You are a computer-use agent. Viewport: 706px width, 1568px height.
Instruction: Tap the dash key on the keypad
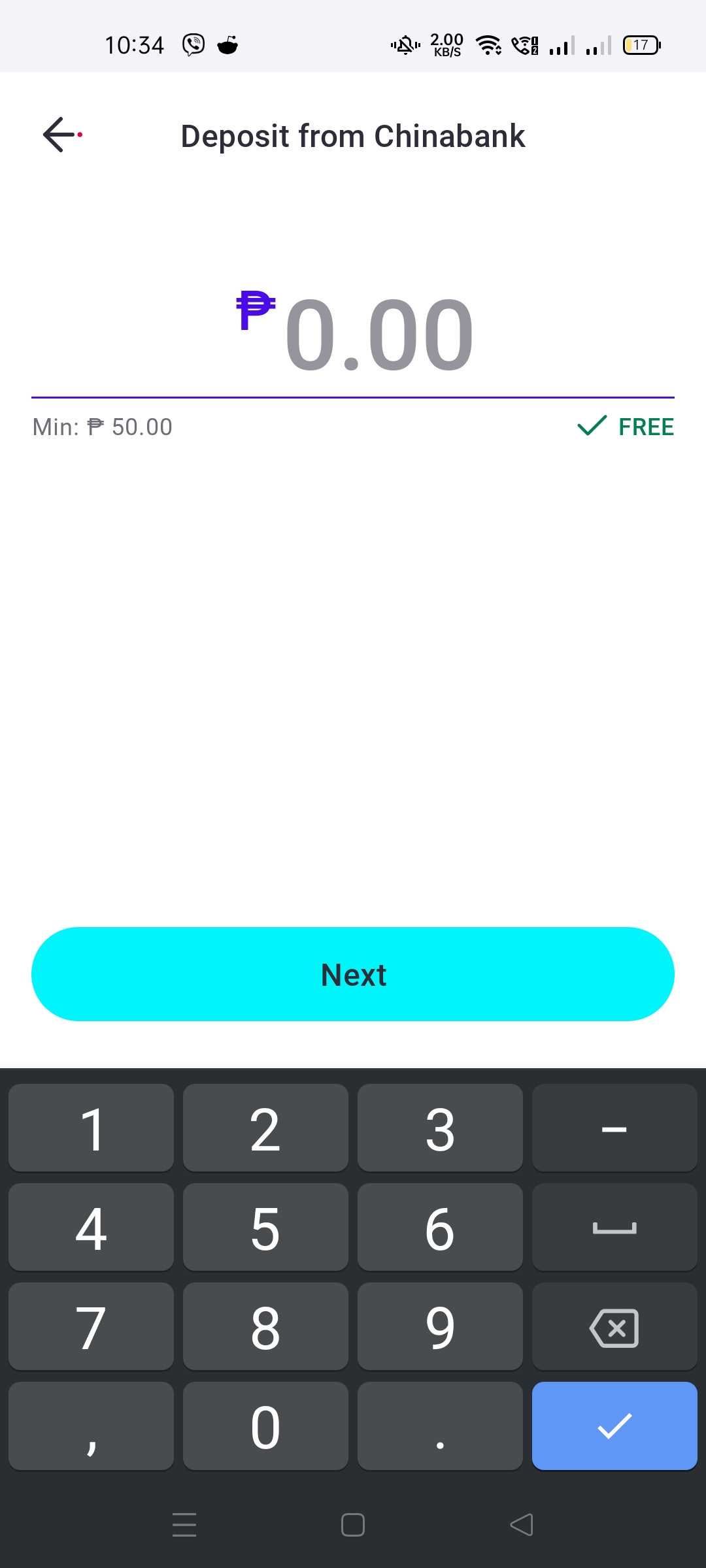pyautogui.click(x=614, y=1128)
